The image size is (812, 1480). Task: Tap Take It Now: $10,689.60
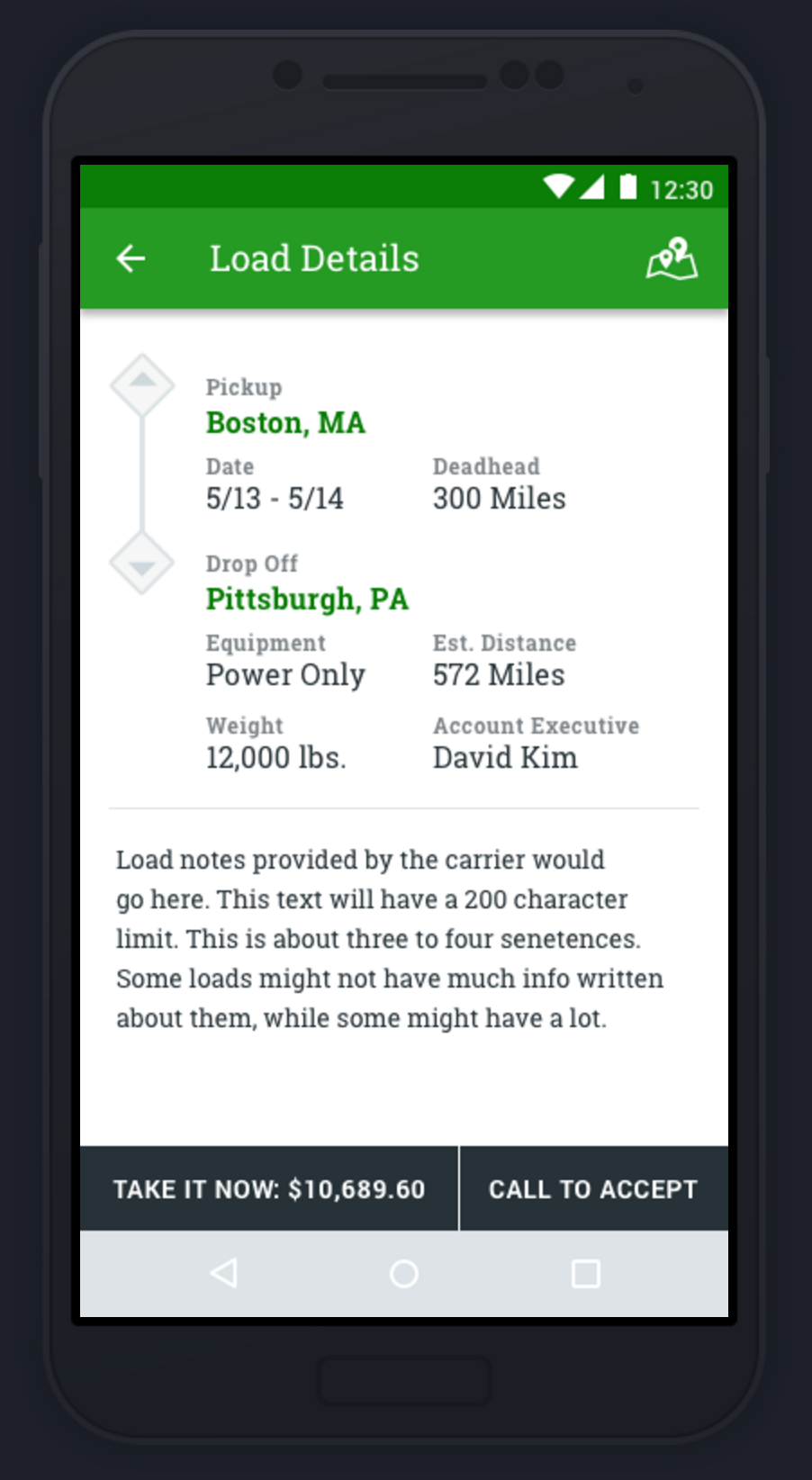pos(269,1188)
